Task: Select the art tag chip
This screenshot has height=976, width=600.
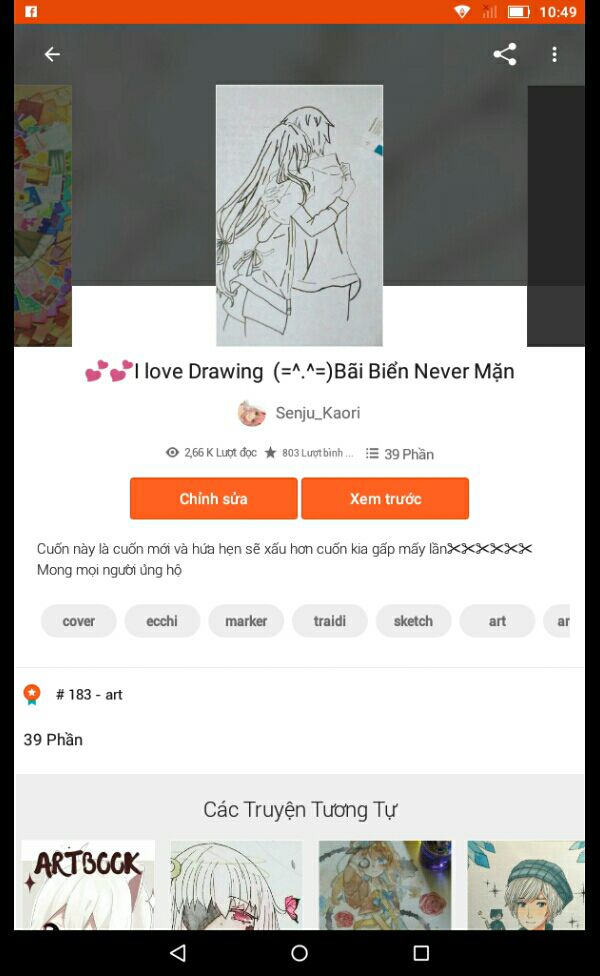Action: (x=497, y=621)
